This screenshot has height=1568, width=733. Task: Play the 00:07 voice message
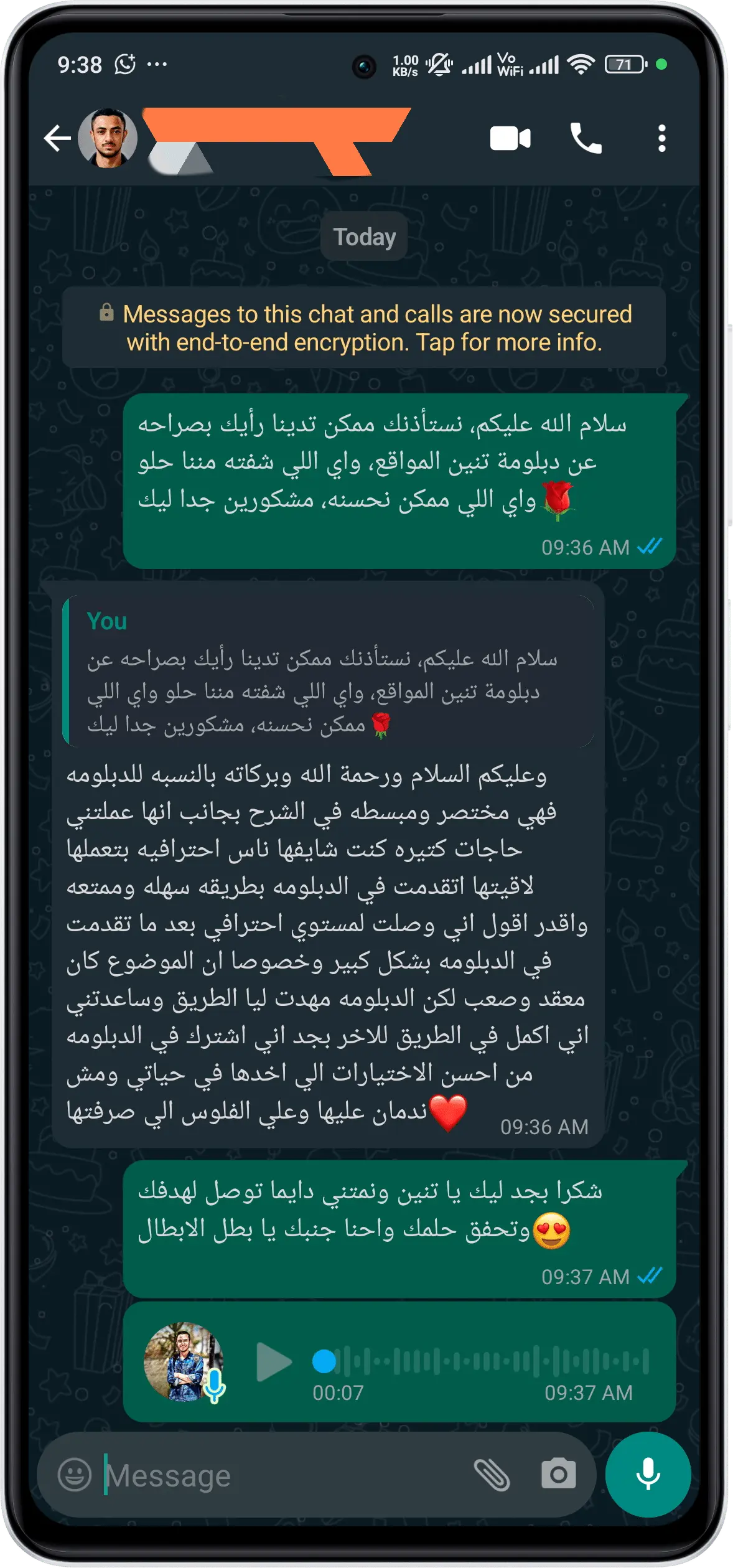274,1361
